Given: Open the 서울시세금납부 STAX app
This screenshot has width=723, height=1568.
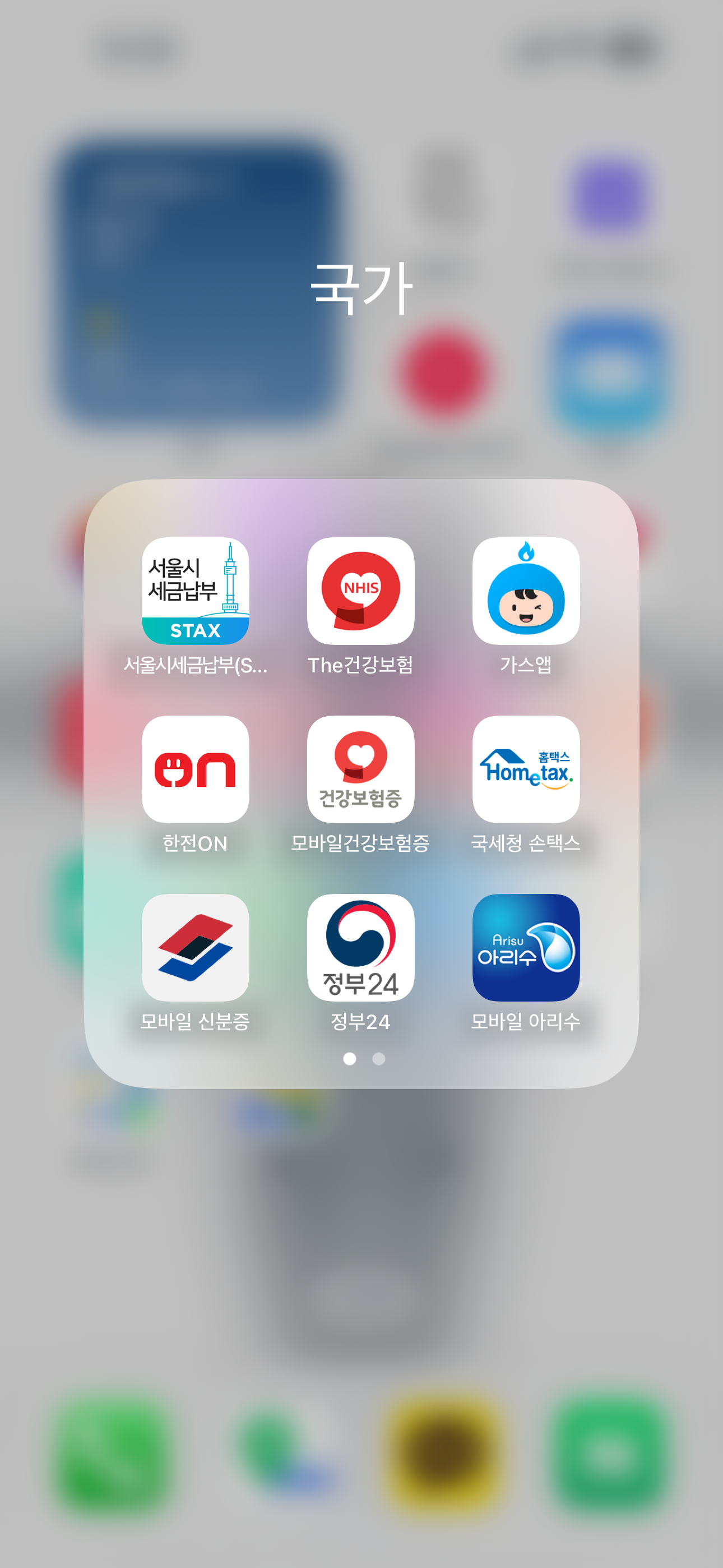Looking at the screenshot, I should point(196,591).
